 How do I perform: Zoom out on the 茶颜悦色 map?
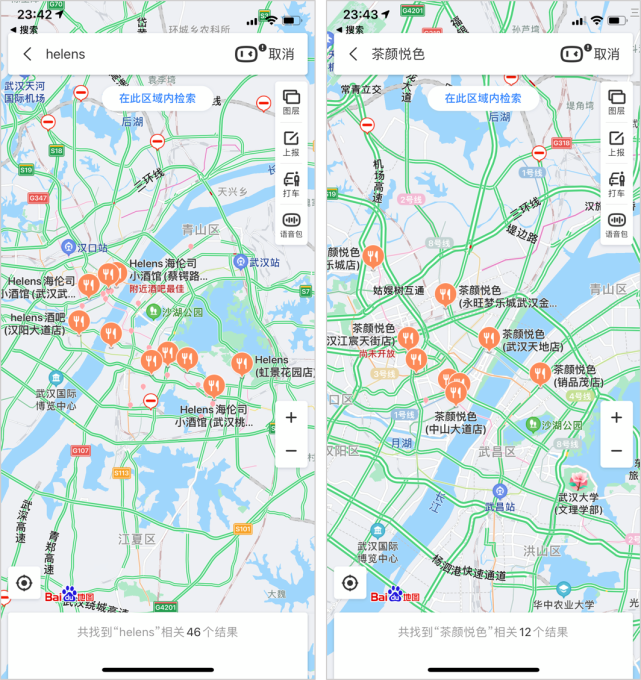pyautogui.click(x=615, y=451)
